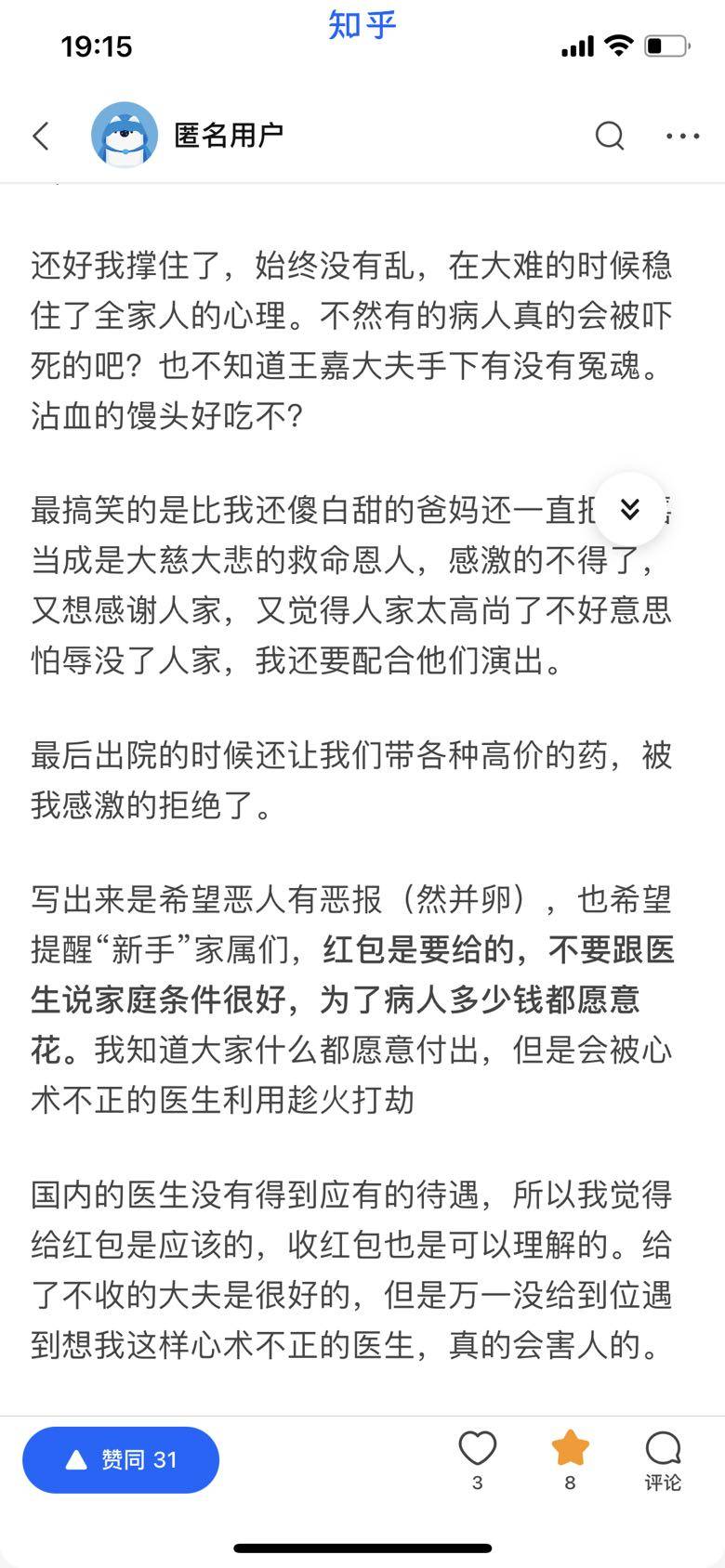Open the three-dot overflow menu

(x=682, y=137)
